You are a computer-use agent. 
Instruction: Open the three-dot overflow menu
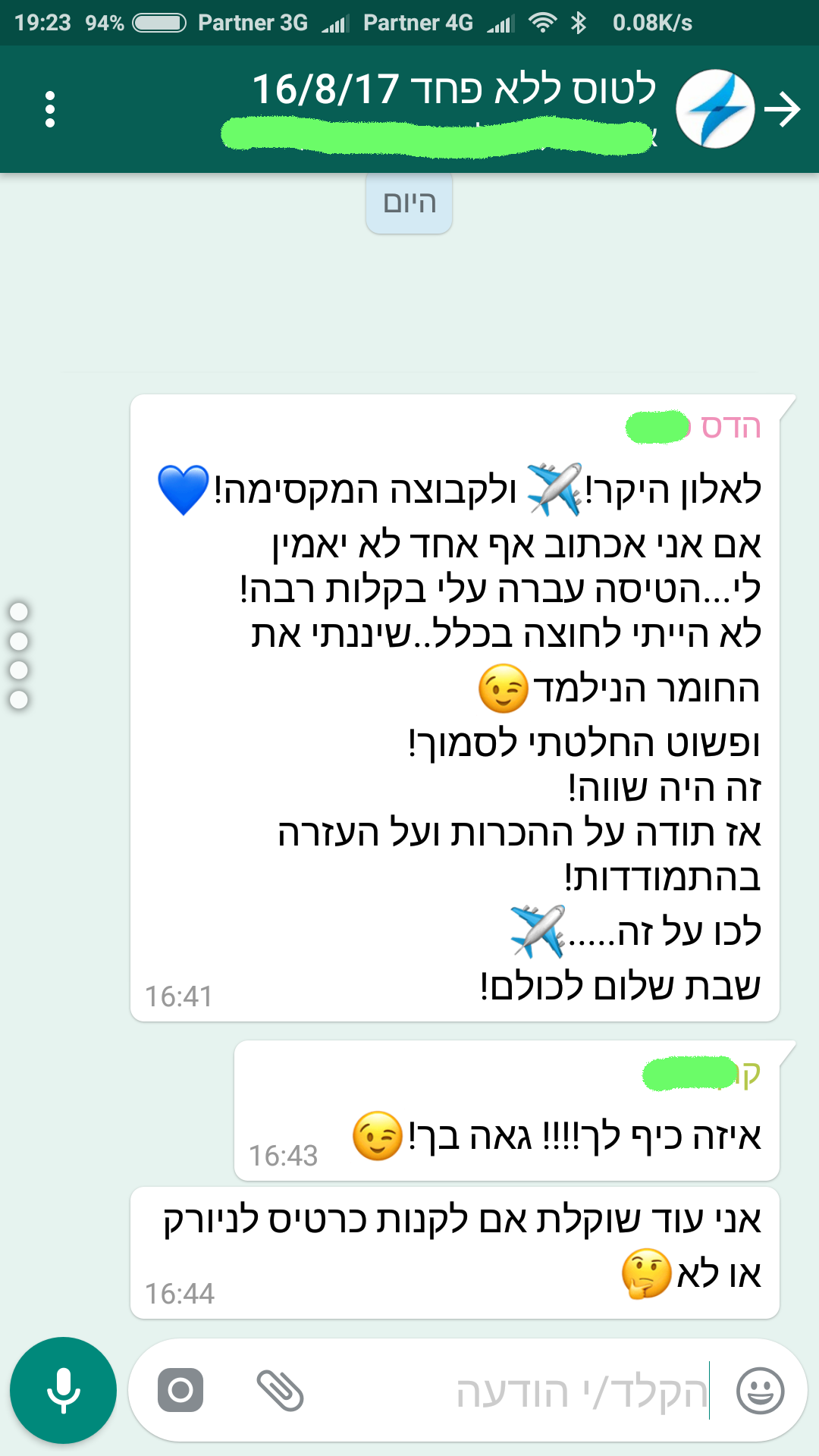tap(50, 109)
